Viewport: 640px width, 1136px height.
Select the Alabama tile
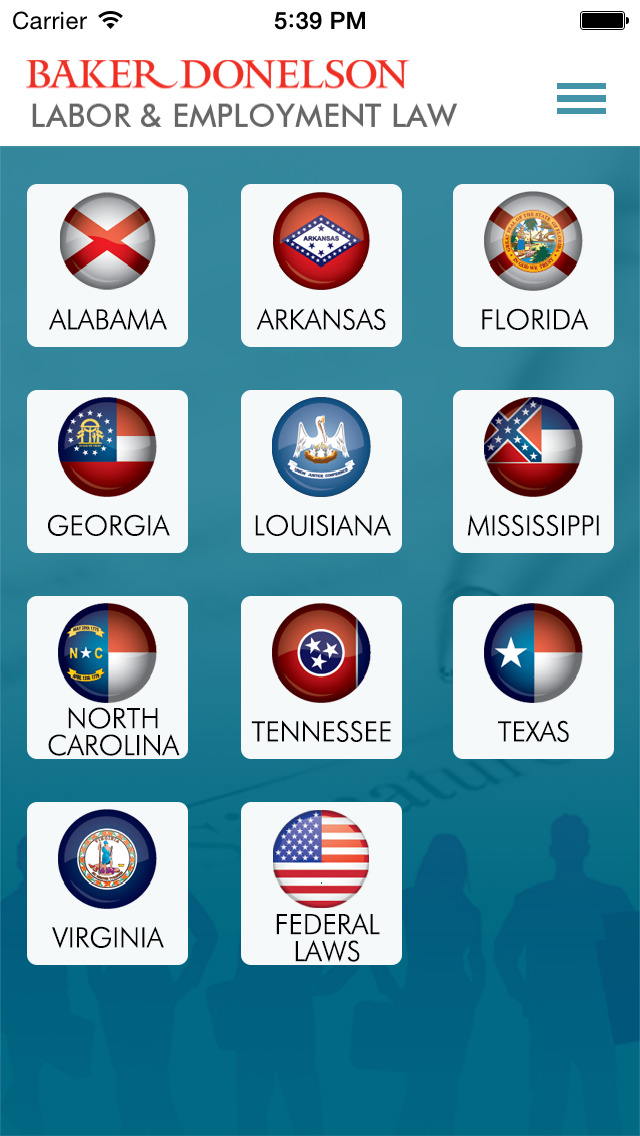(x=107, y=265)
